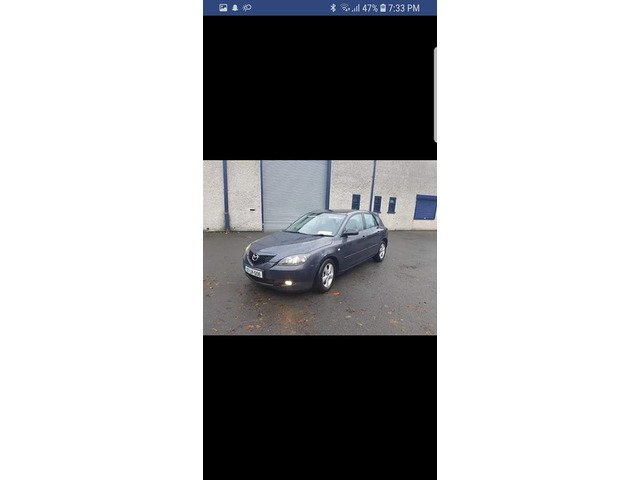Open the edge panel handle

point(434,95)
